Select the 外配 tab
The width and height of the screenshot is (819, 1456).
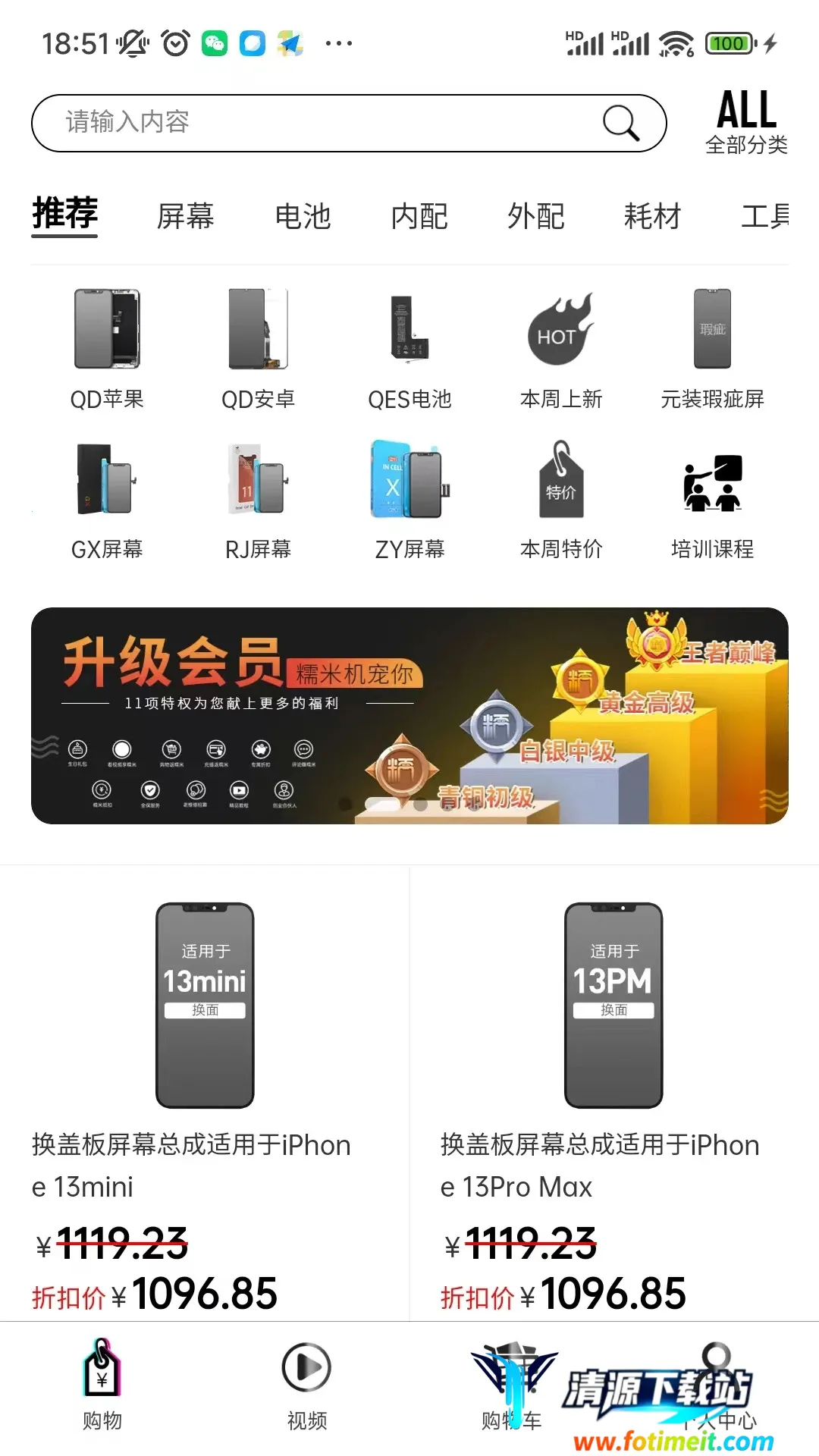tap(536, 216)
